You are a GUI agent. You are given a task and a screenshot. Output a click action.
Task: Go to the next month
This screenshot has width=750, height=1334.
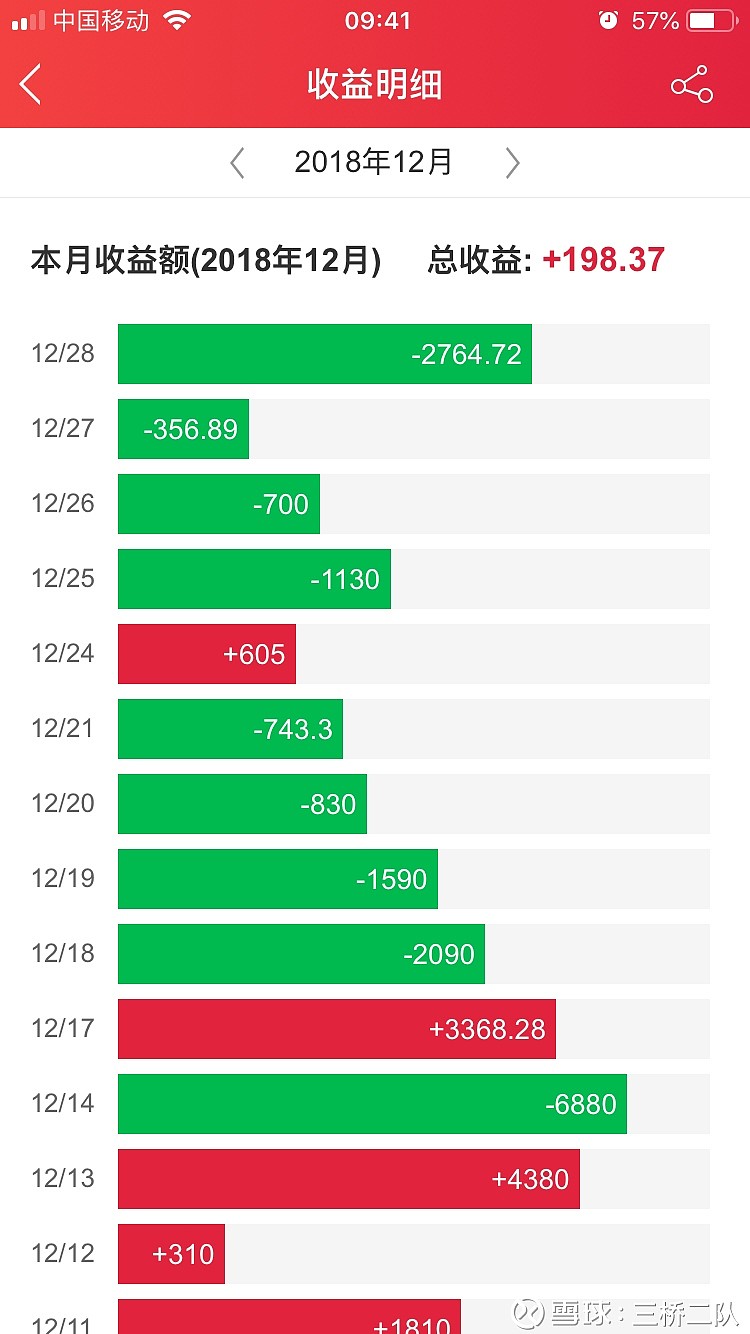click(512, 163)
